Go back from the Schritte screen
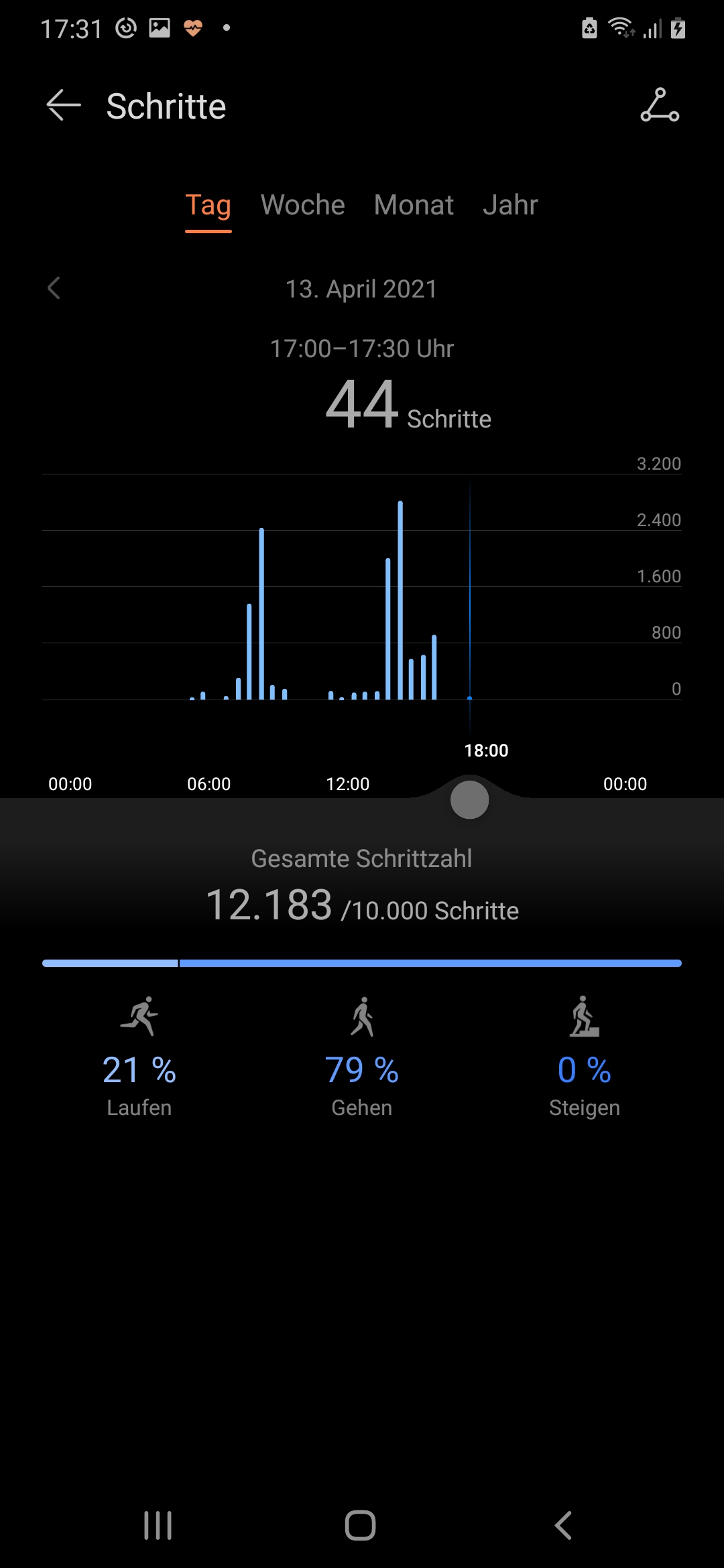Screen dimensions: 724x1568 point(64,106)
